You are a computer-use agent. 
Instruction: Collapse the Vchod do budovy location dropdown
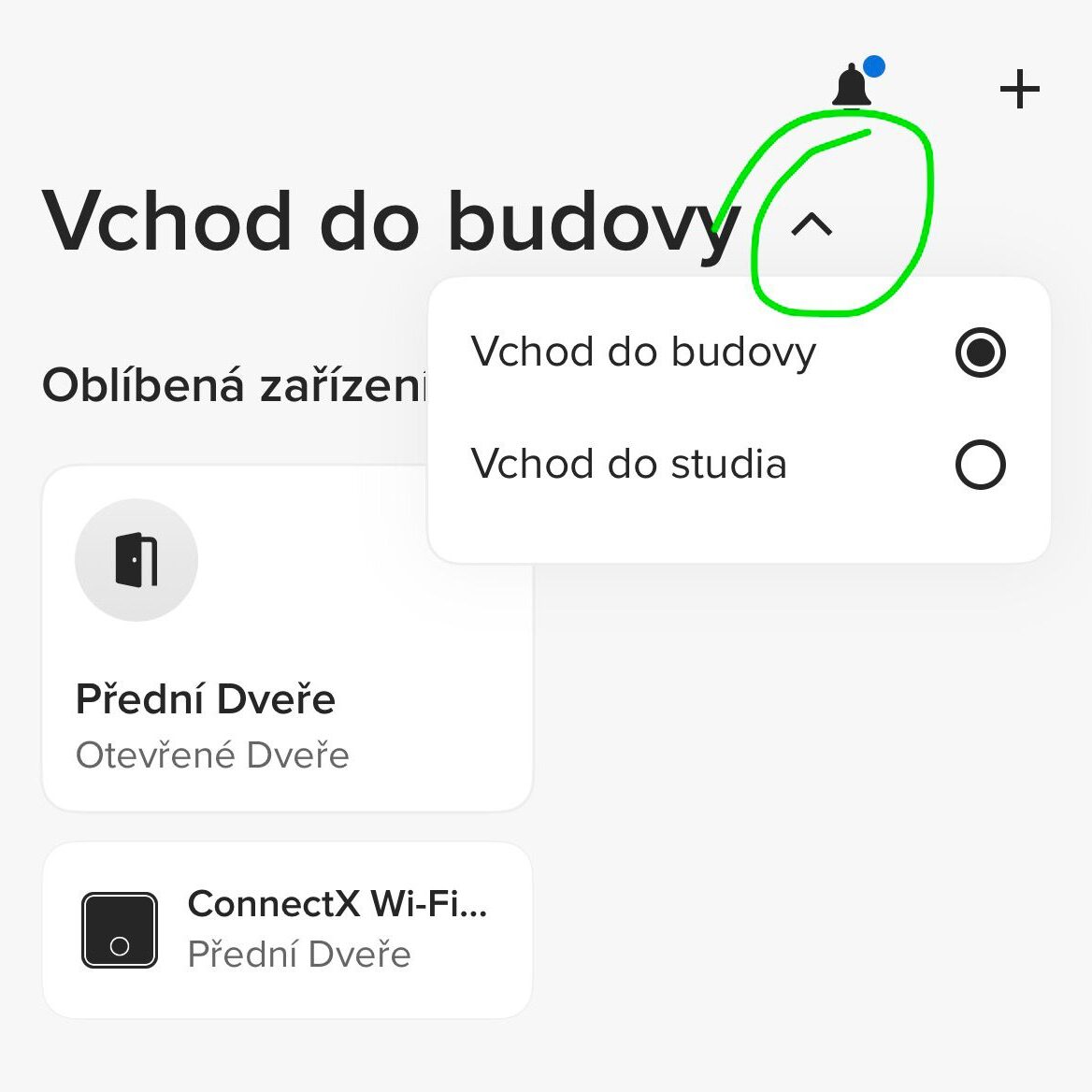pyautogui.click(x=812, y=224)
